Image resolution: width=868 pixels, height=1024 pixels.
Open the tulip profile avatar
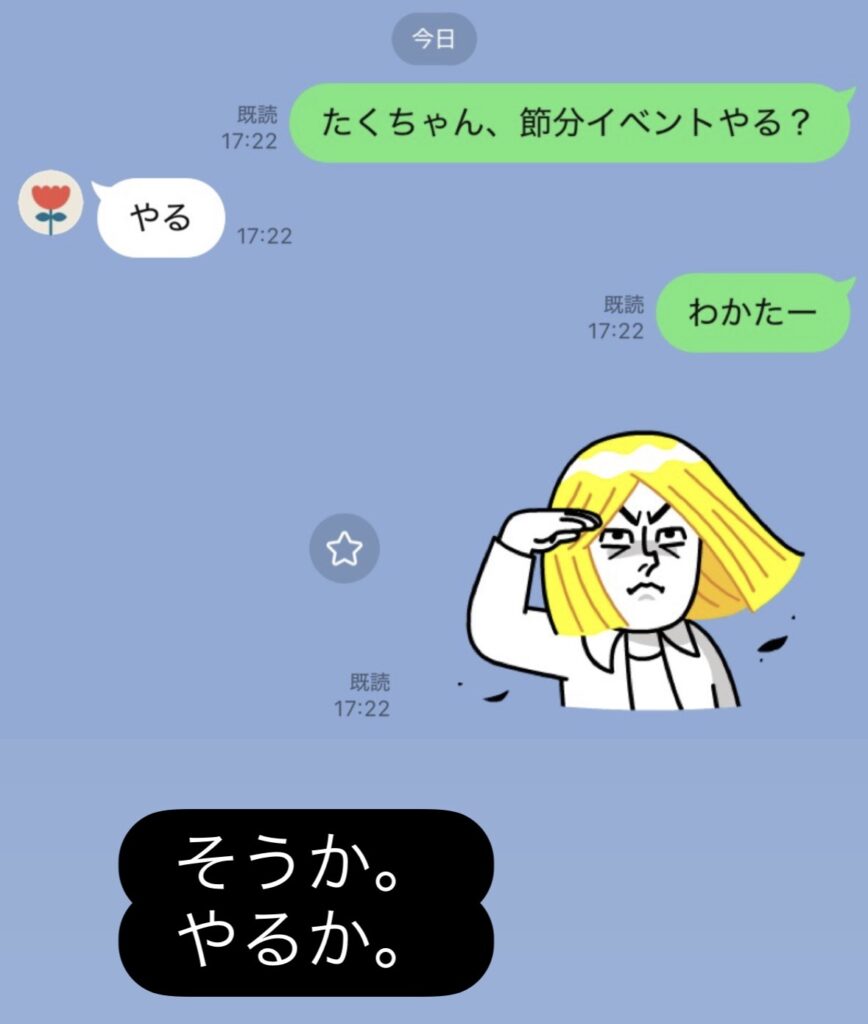[51, 204]
